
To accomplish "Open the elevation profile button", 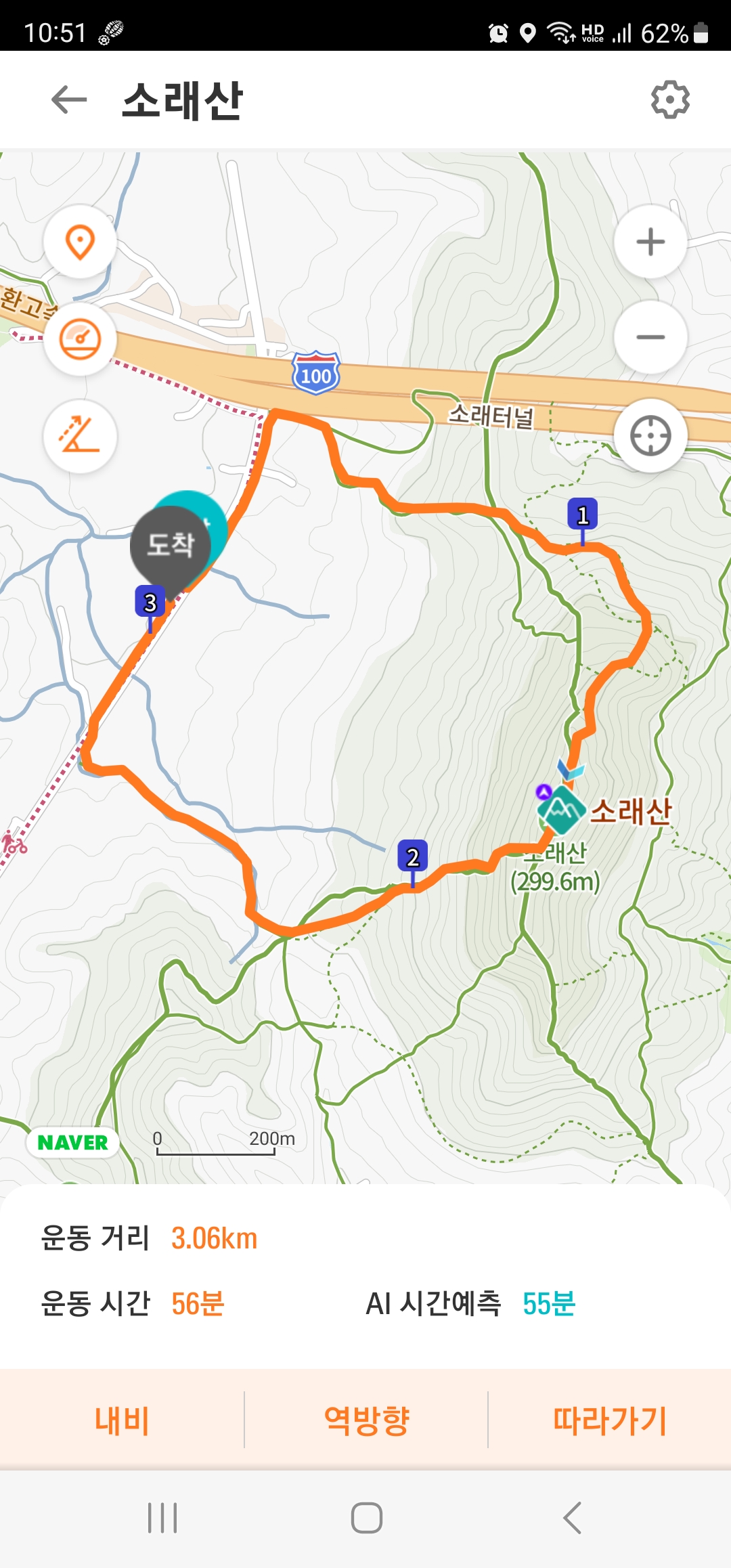I will click(x=80, y=436).
